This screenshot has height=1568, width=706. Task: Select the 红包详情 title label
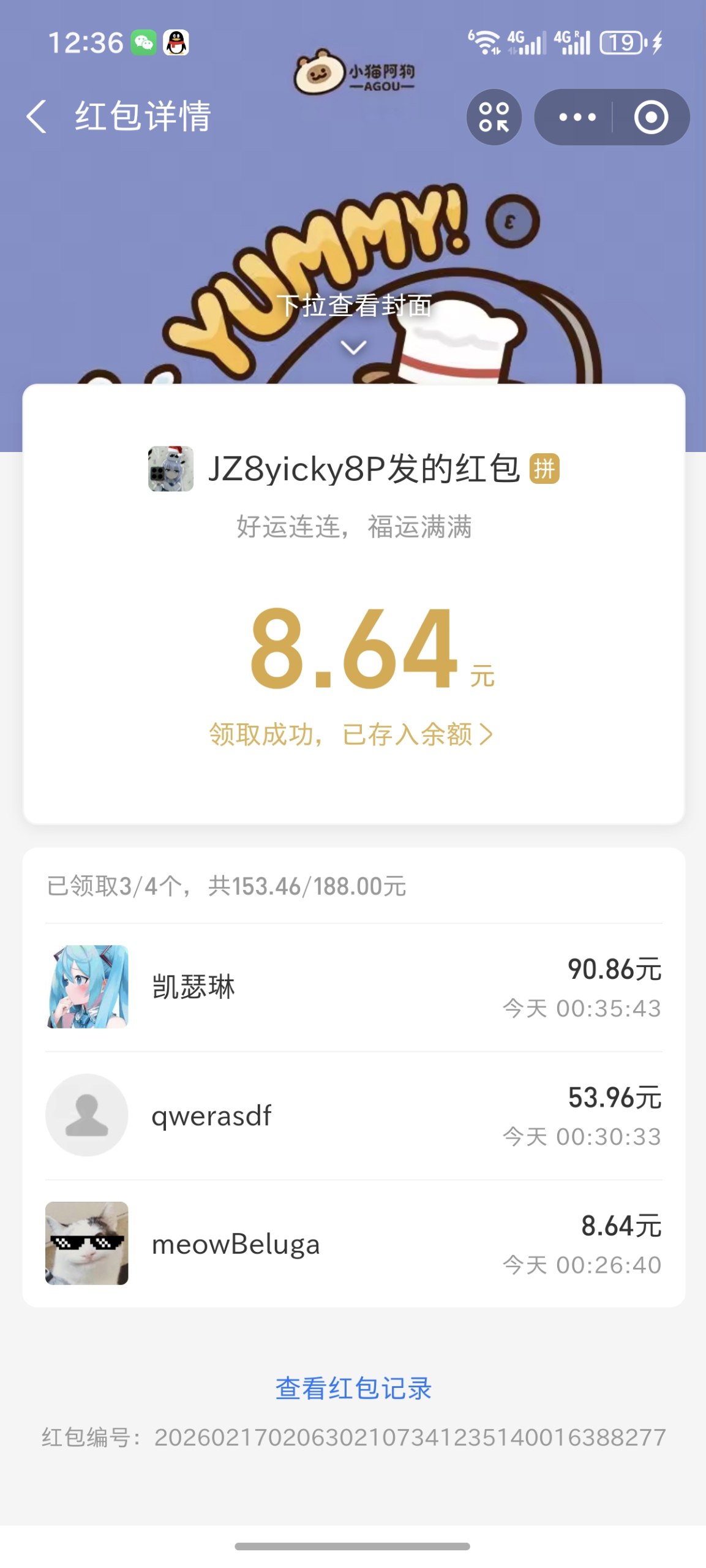pyautogui.click(x=141, y=117)
